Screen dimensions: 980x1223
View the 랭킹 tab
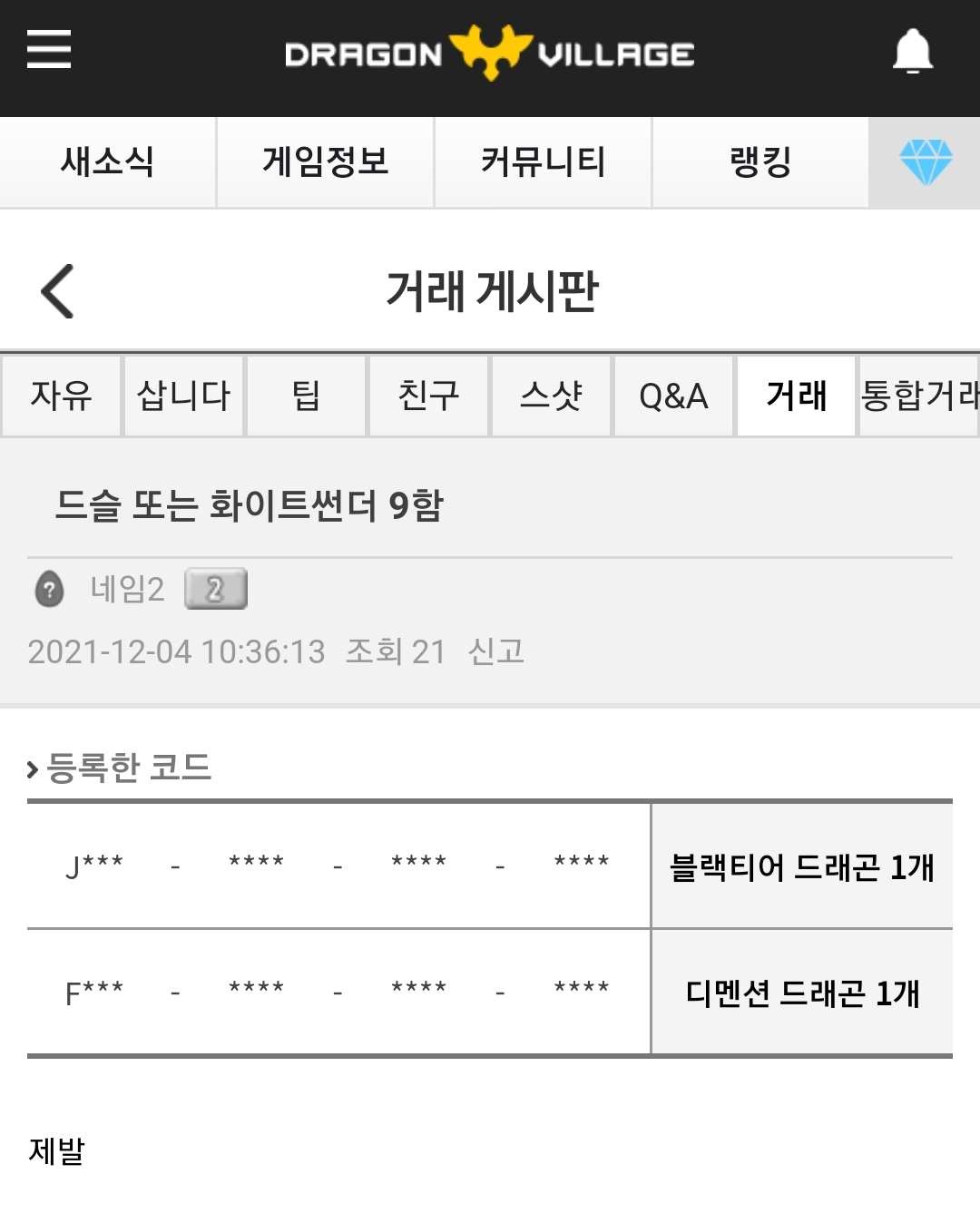click(x=760, y=162)
